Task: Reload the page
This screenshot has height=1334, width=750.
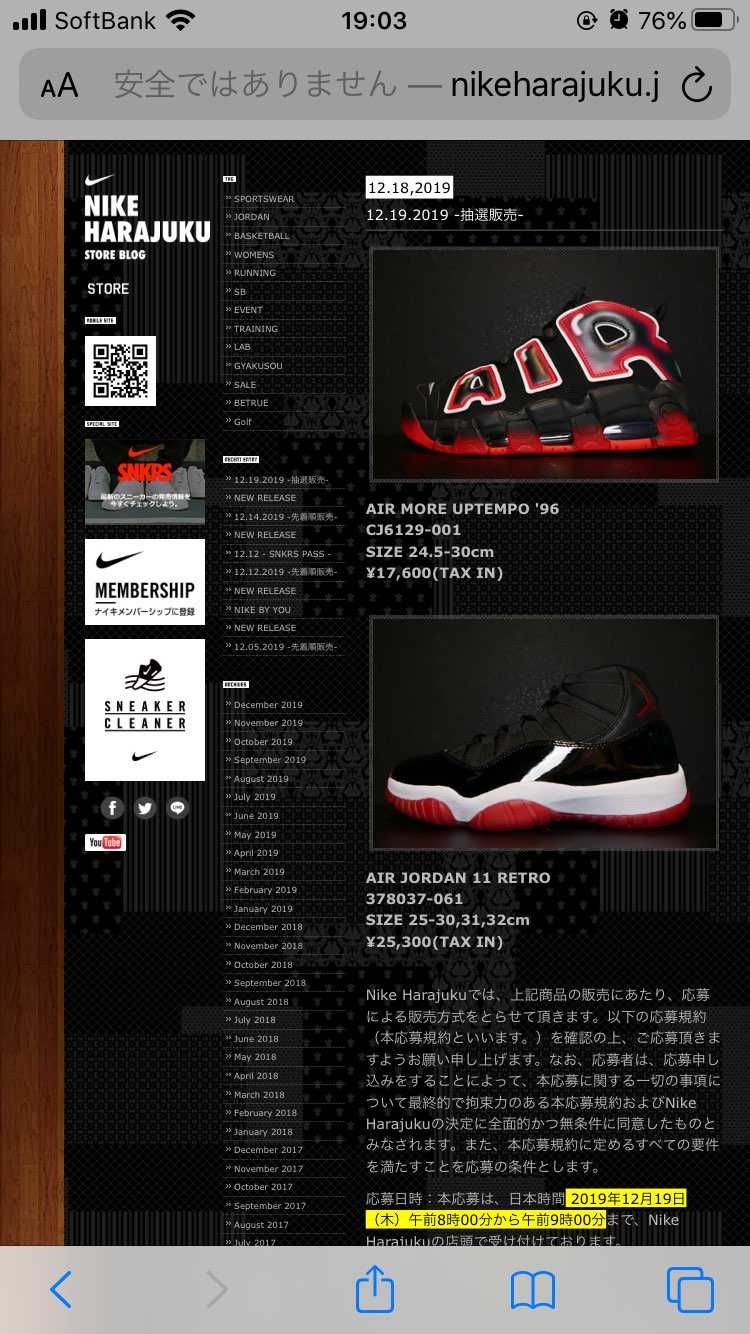Action: tap(696, 86)
